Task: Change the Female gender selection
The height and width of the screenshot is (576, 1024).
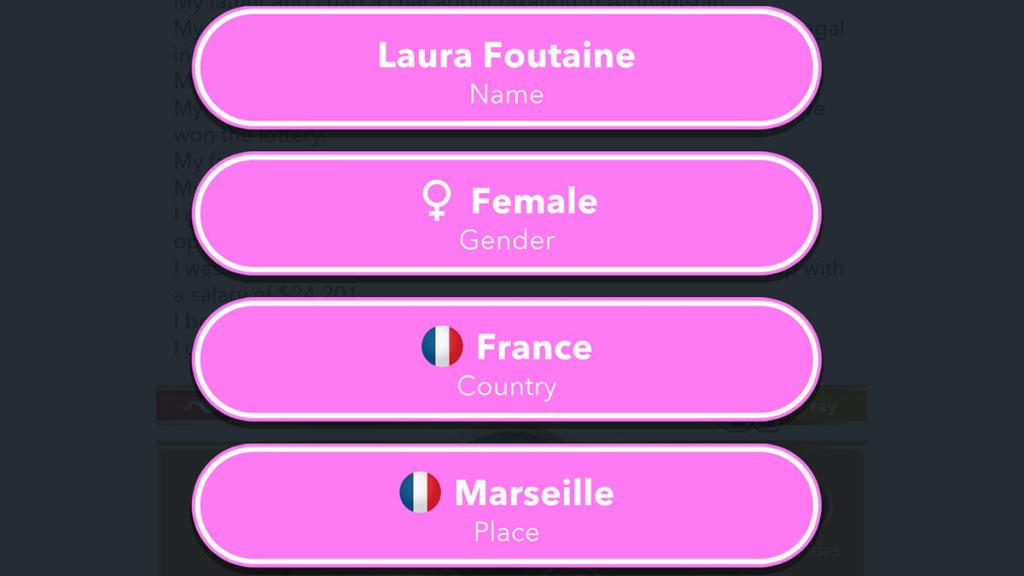Action: click(506, 214)
